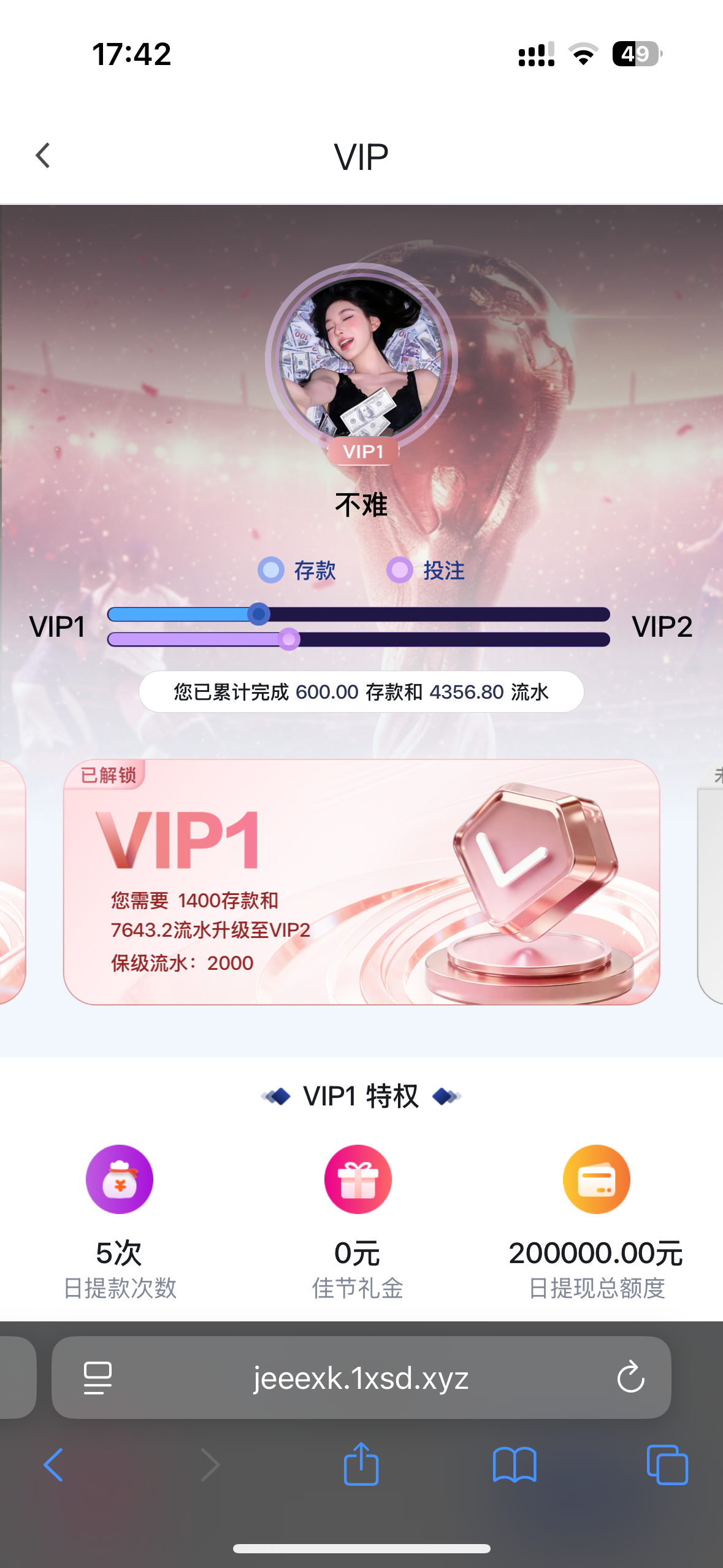The width and height of the screenshot is (723, 1568).
Task: Show all open Safari tabs
Action: 667,1465
